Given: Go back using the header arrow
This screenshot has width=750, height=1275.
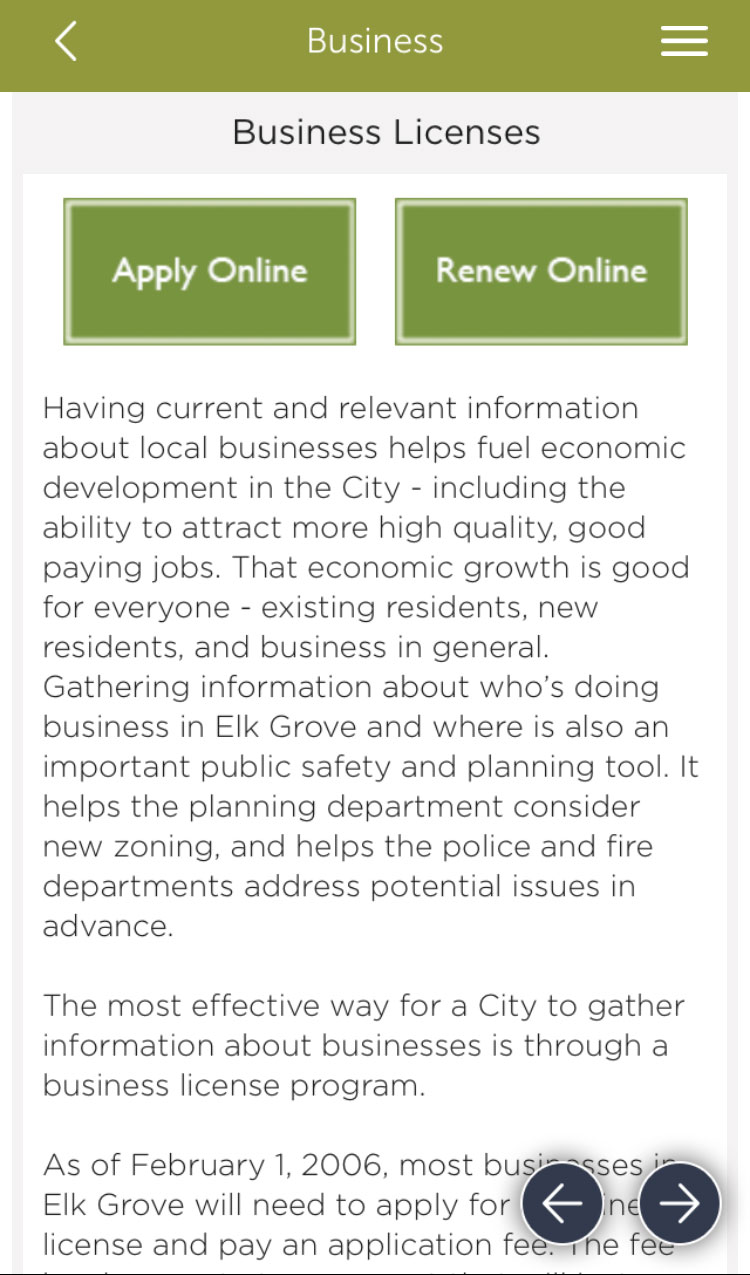Looking at the screenshot, I should point(66,42).
